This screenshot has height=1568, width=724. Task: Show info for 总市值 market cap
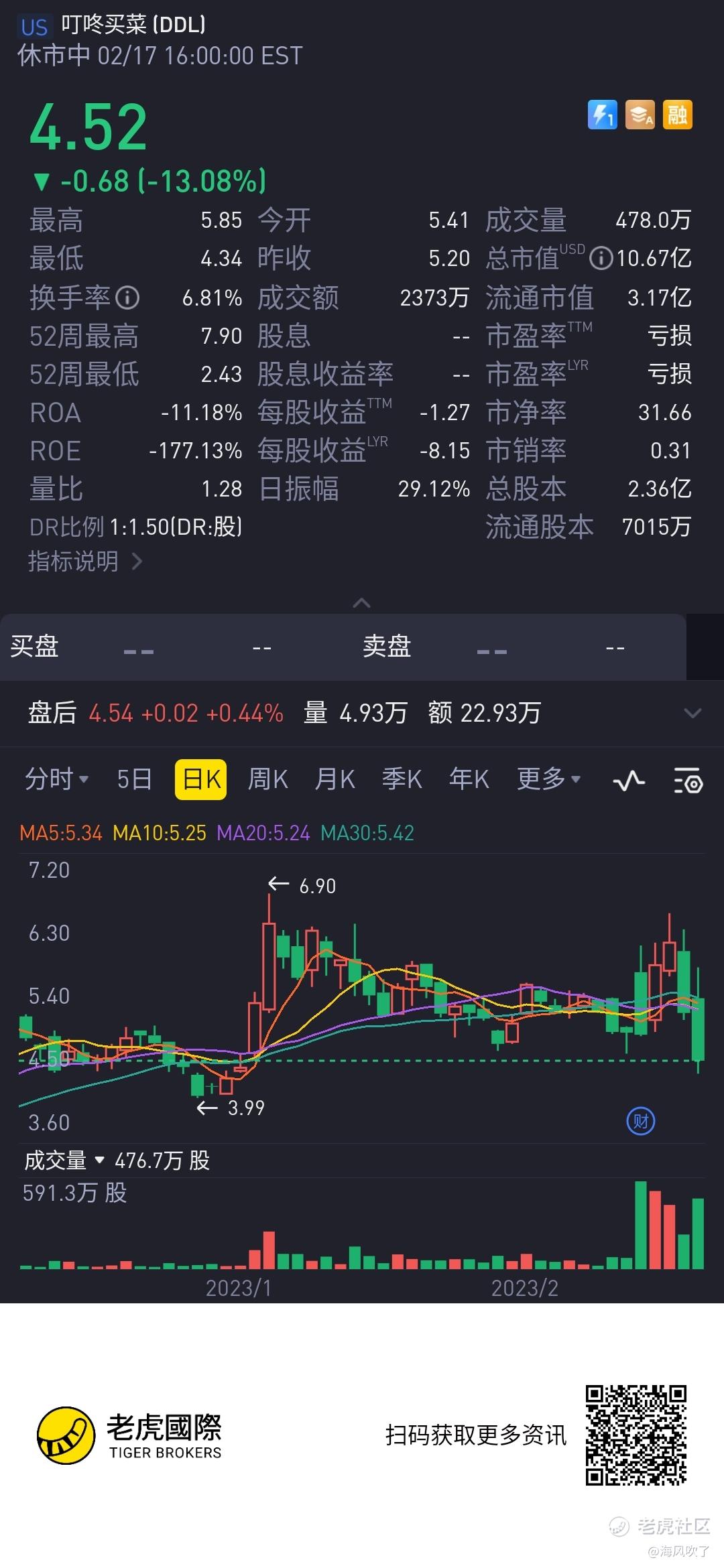pyautogui.click(x=601, y=258)
